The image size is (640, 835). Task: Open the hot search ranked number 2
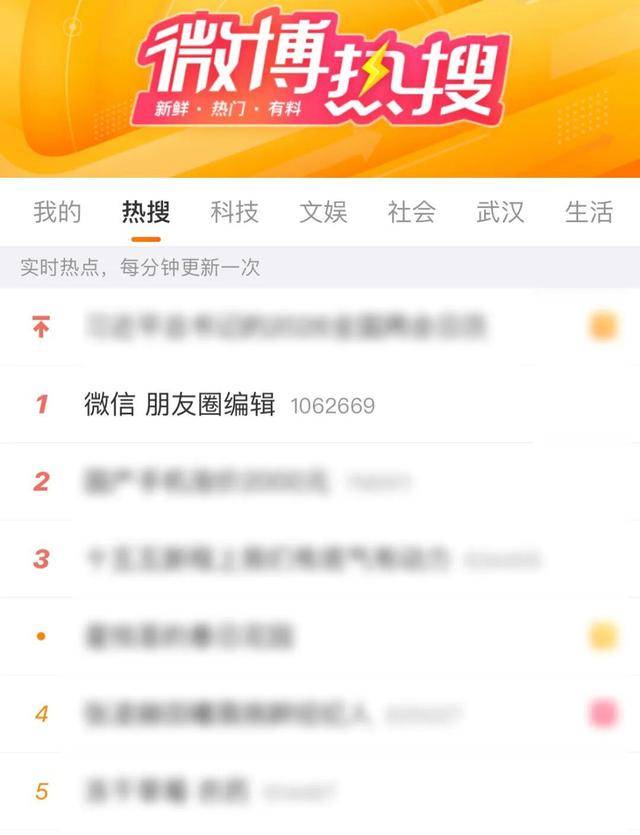point(208,482)
